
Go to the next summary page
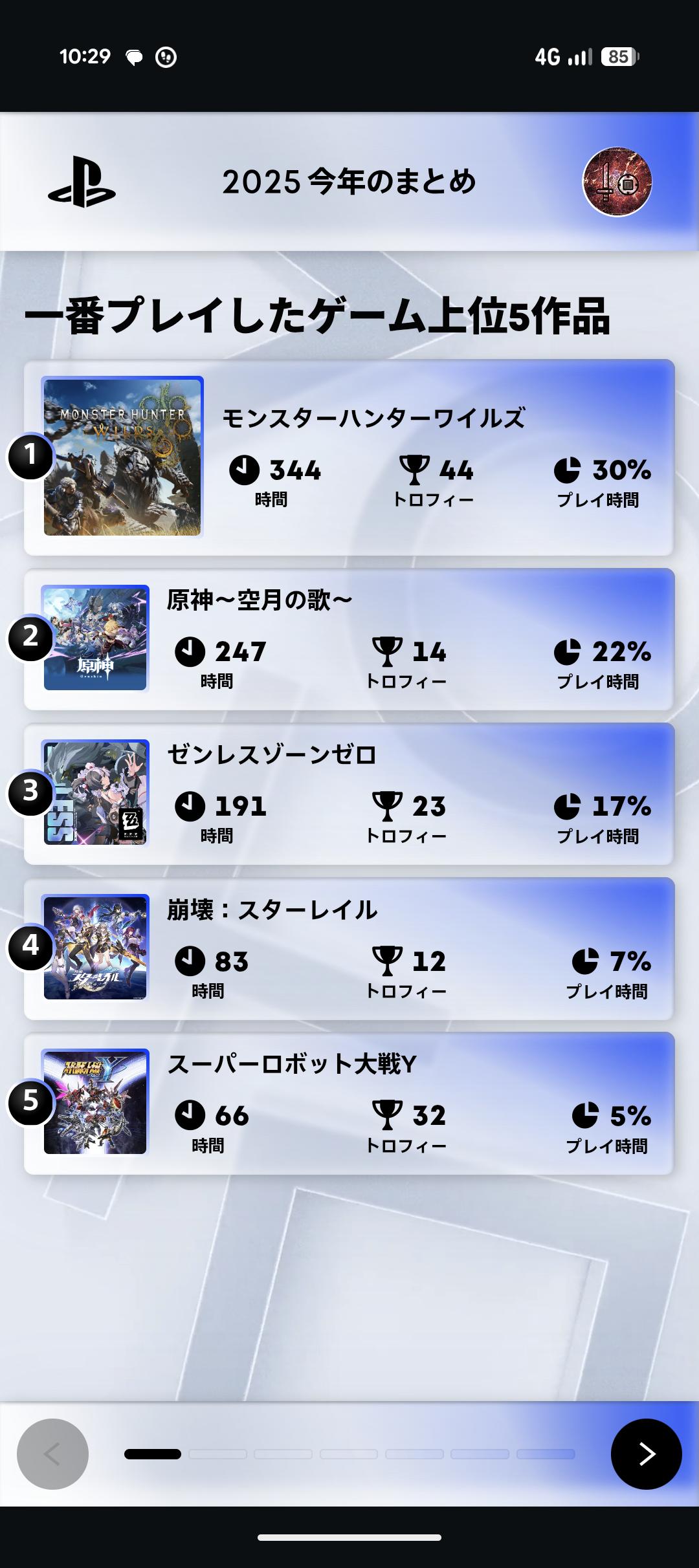pyautogui.click(x=646, y=1454)
